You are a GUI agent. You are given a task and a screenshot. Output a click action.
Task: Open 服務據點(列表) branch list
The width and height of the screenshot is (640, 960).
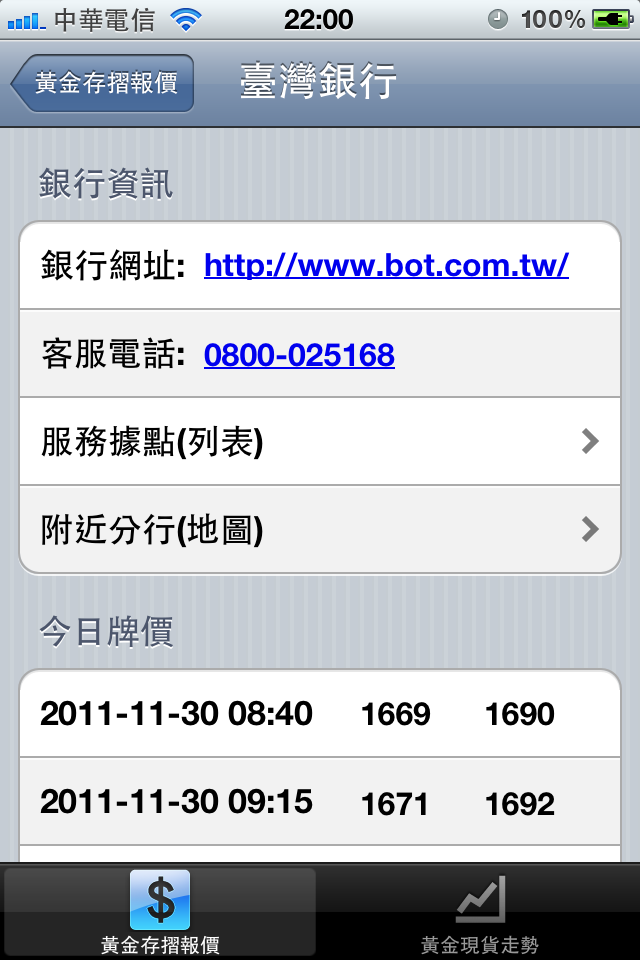tap(320, 442)
